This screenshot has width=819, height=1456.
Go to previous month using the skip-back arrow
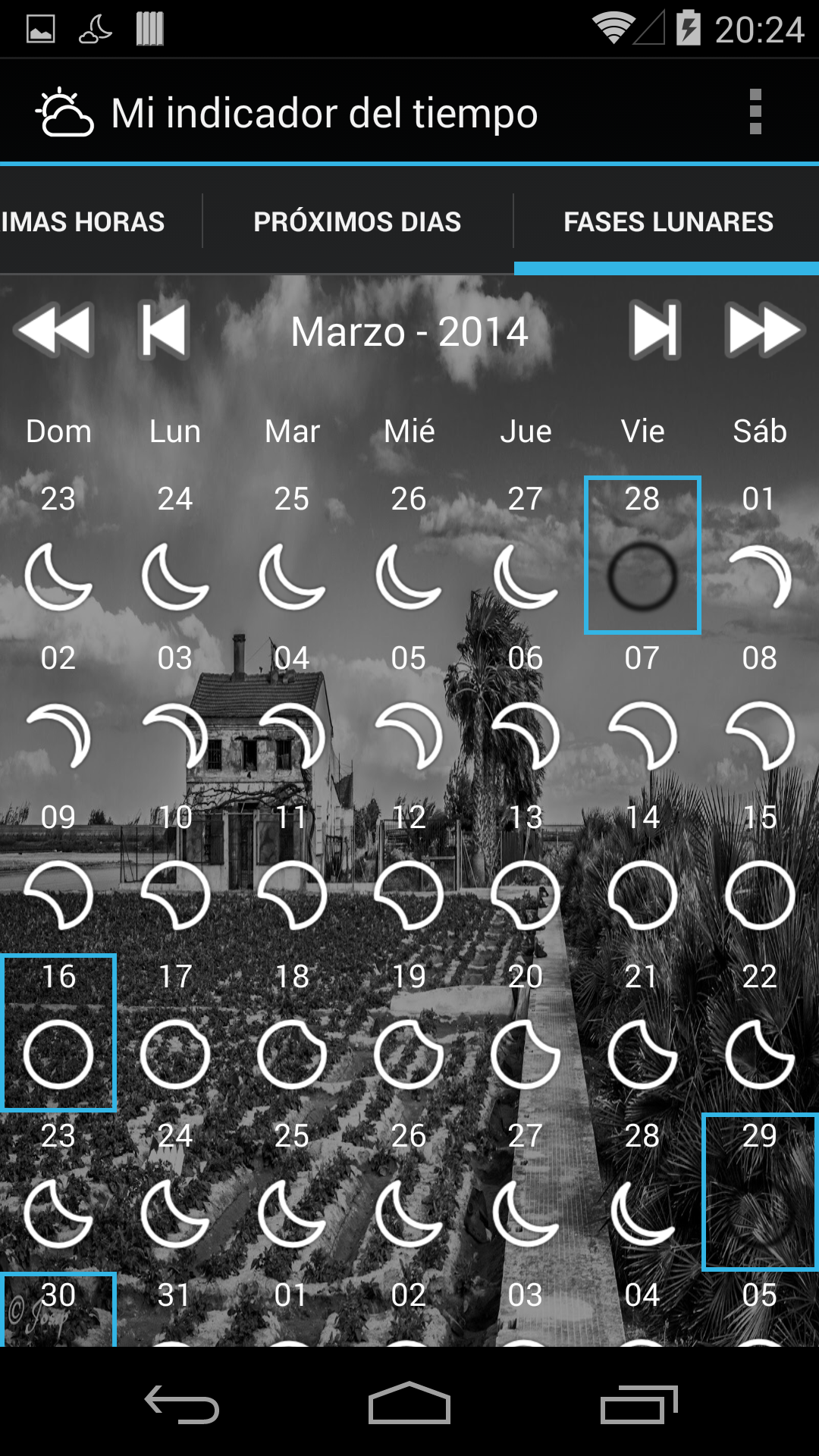pos(162,331)
